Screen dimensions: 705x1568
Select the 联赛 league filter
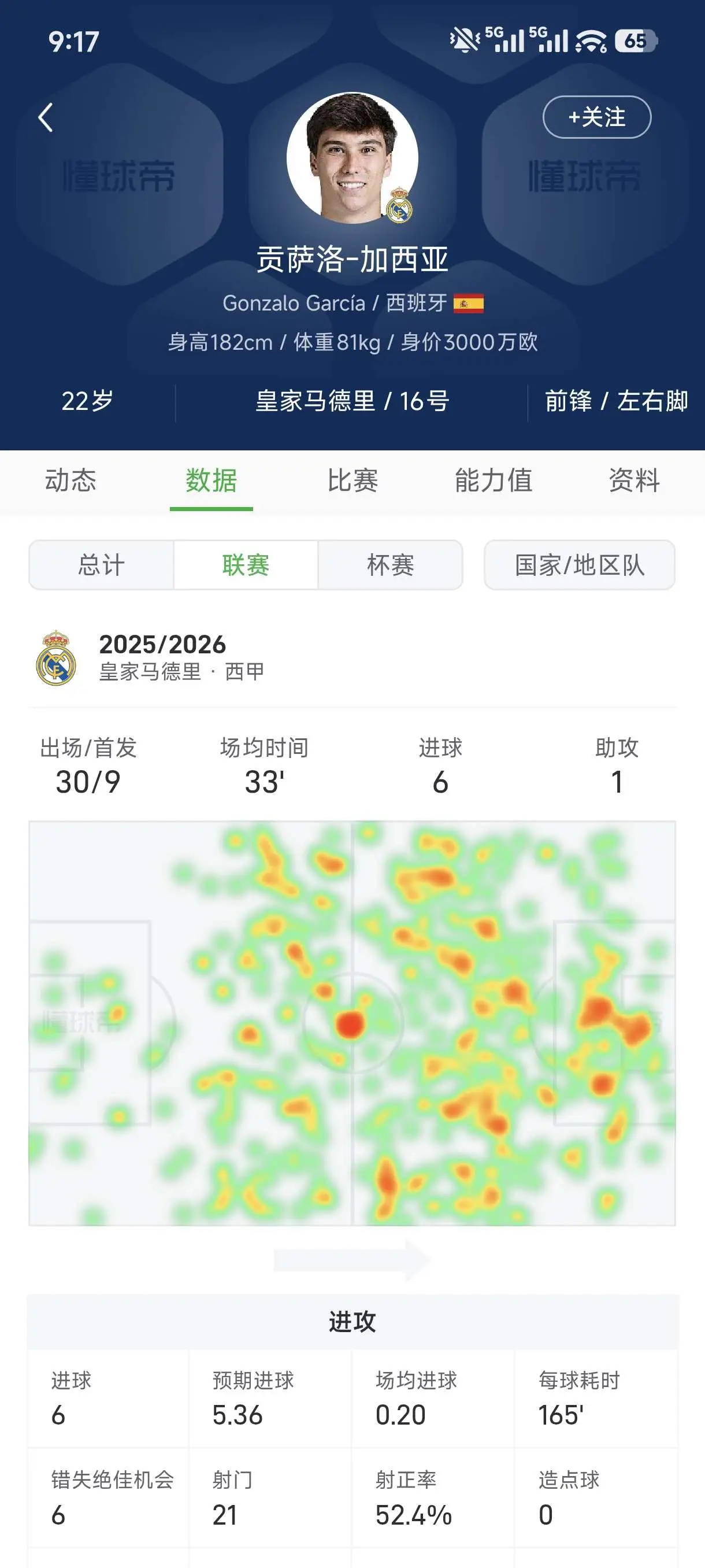pyautogui.click(x=246, y=565)
